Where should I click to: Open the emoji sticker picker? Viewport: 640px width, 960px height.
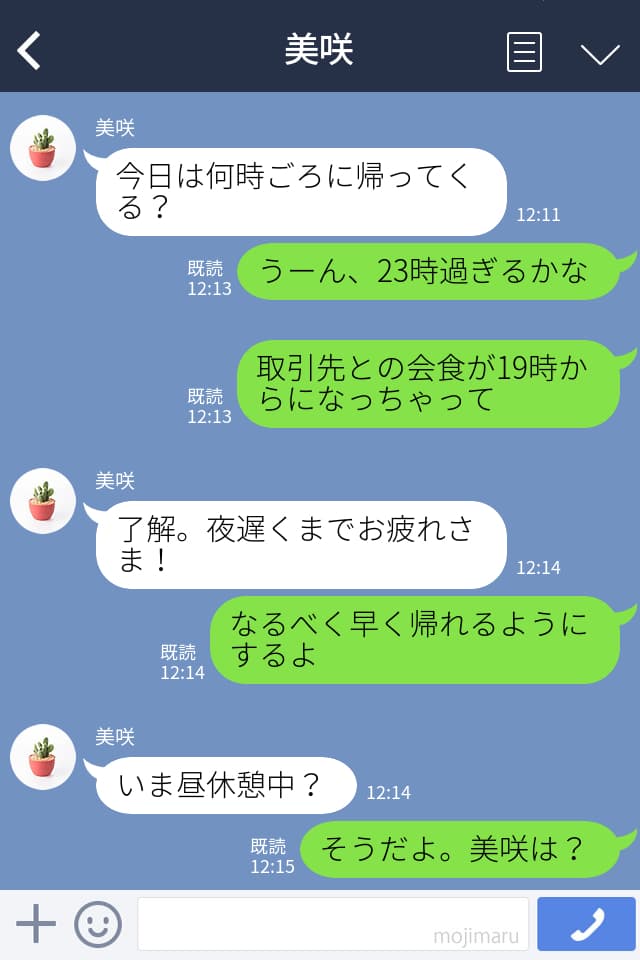tap(98, 924)
